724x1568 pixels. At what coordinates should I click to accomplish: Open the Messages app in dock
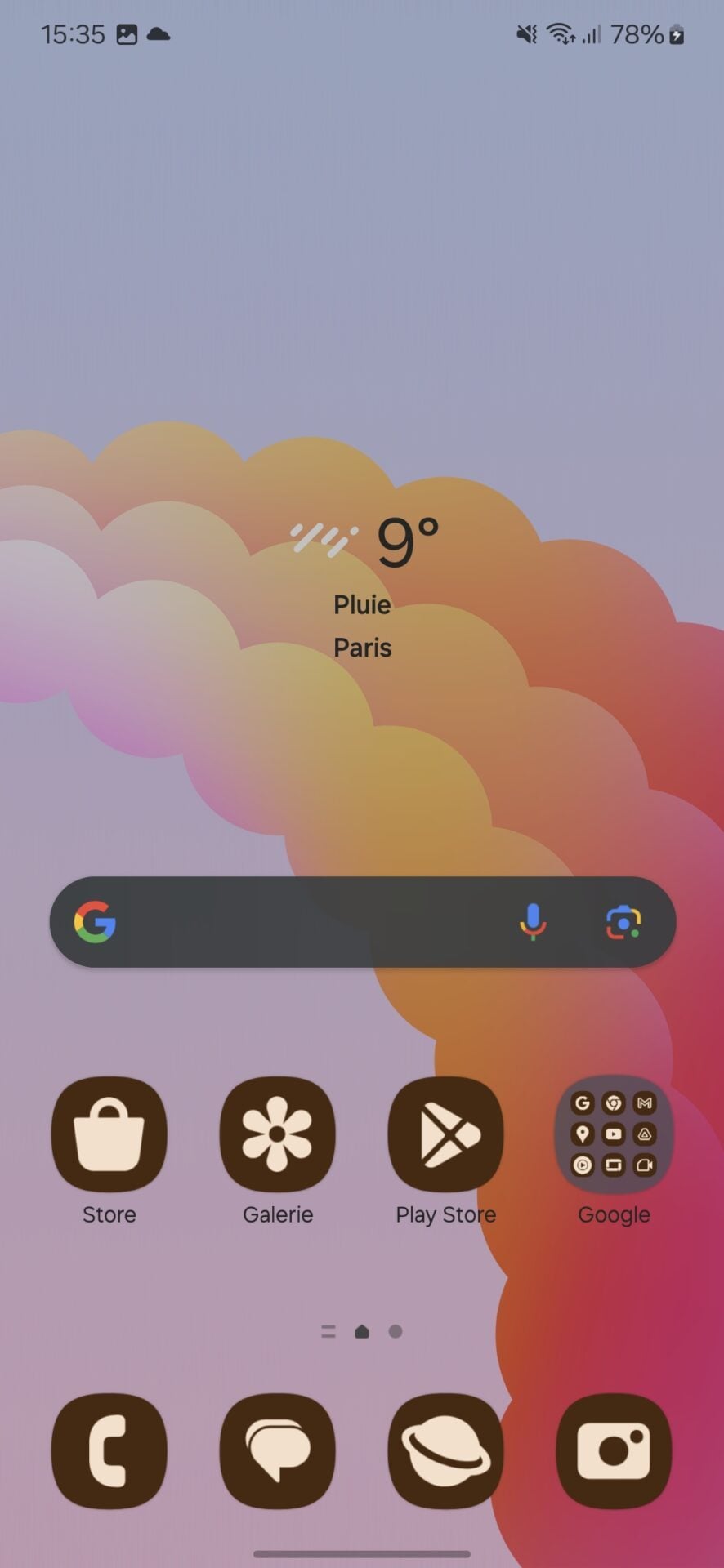click(277, 1450)
